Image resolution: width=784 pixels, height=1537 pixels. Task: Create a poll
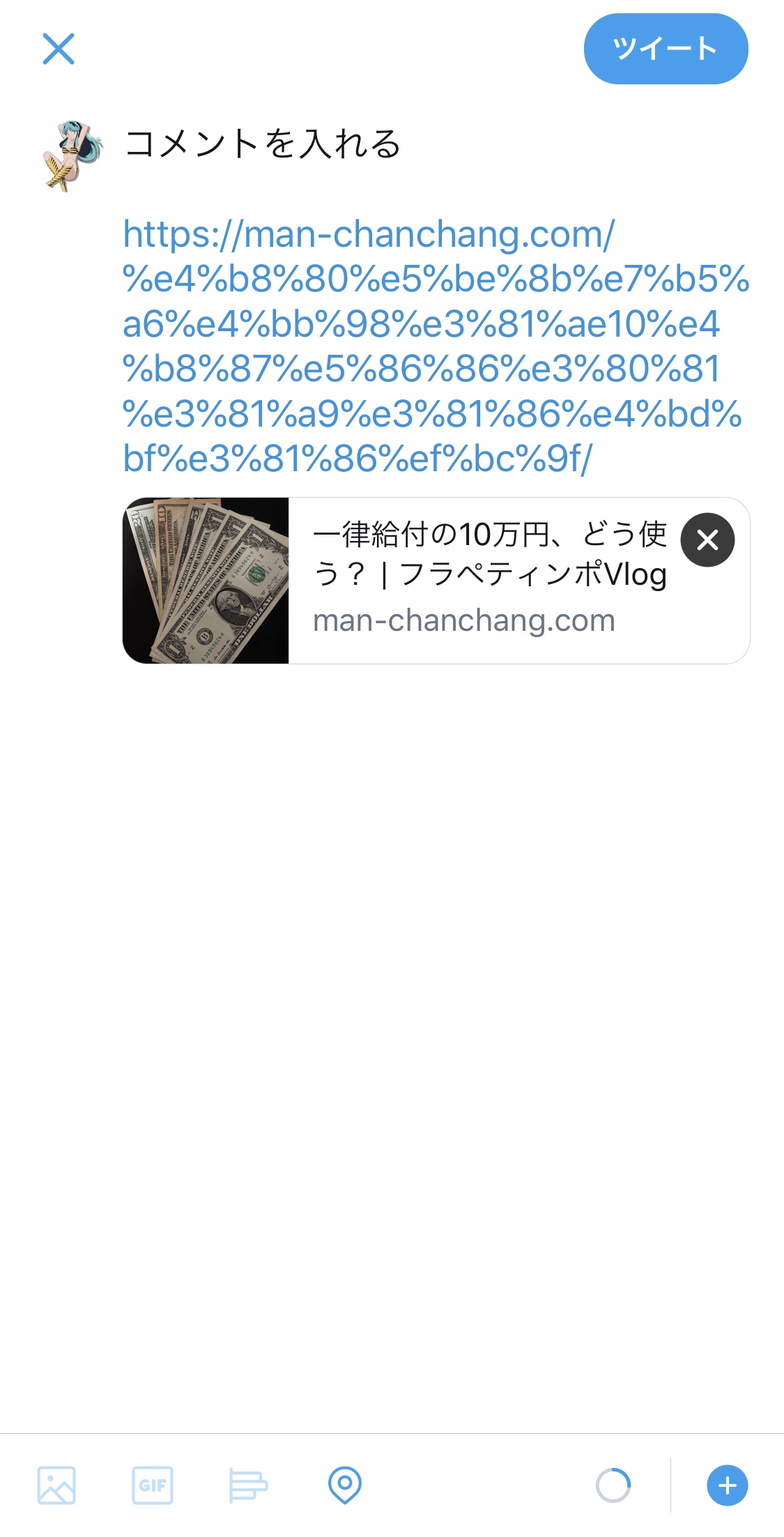pyautogui.click(x=248, y=1485)
